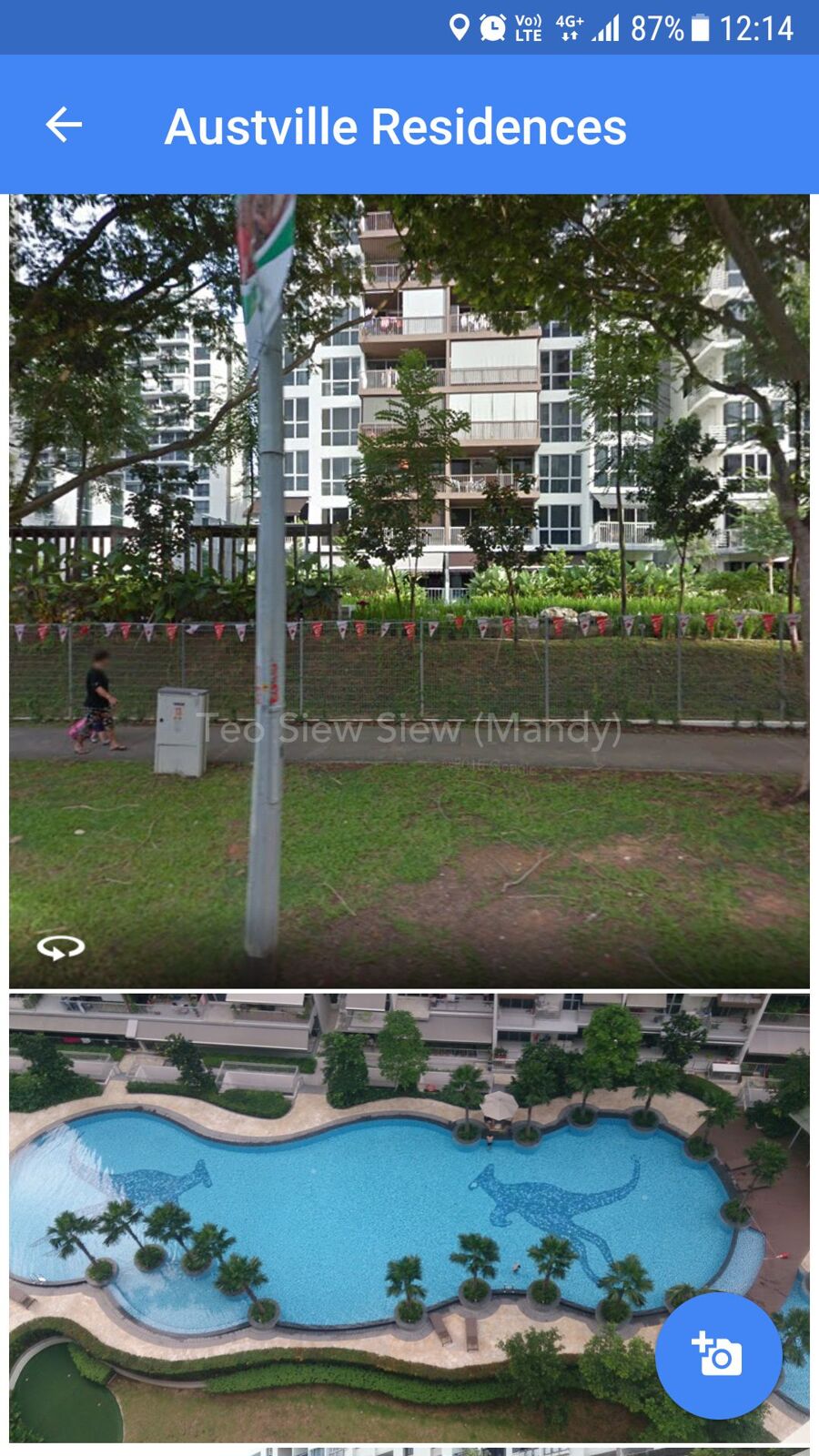Open the 360° street view photo
819x1456 pixels.
pyautogui.click(x=409, y=591)
